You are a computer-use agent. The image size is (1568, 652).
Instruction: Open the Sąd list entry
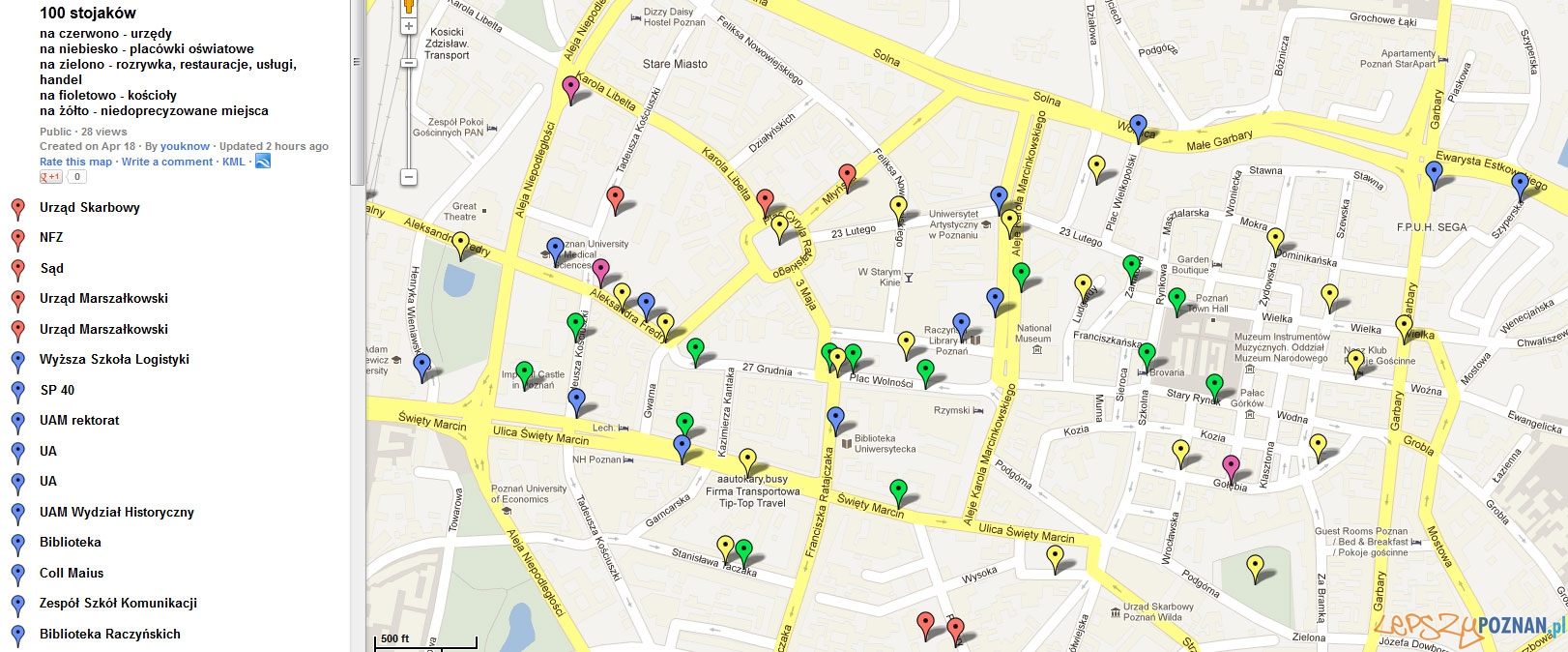point(51,268)
